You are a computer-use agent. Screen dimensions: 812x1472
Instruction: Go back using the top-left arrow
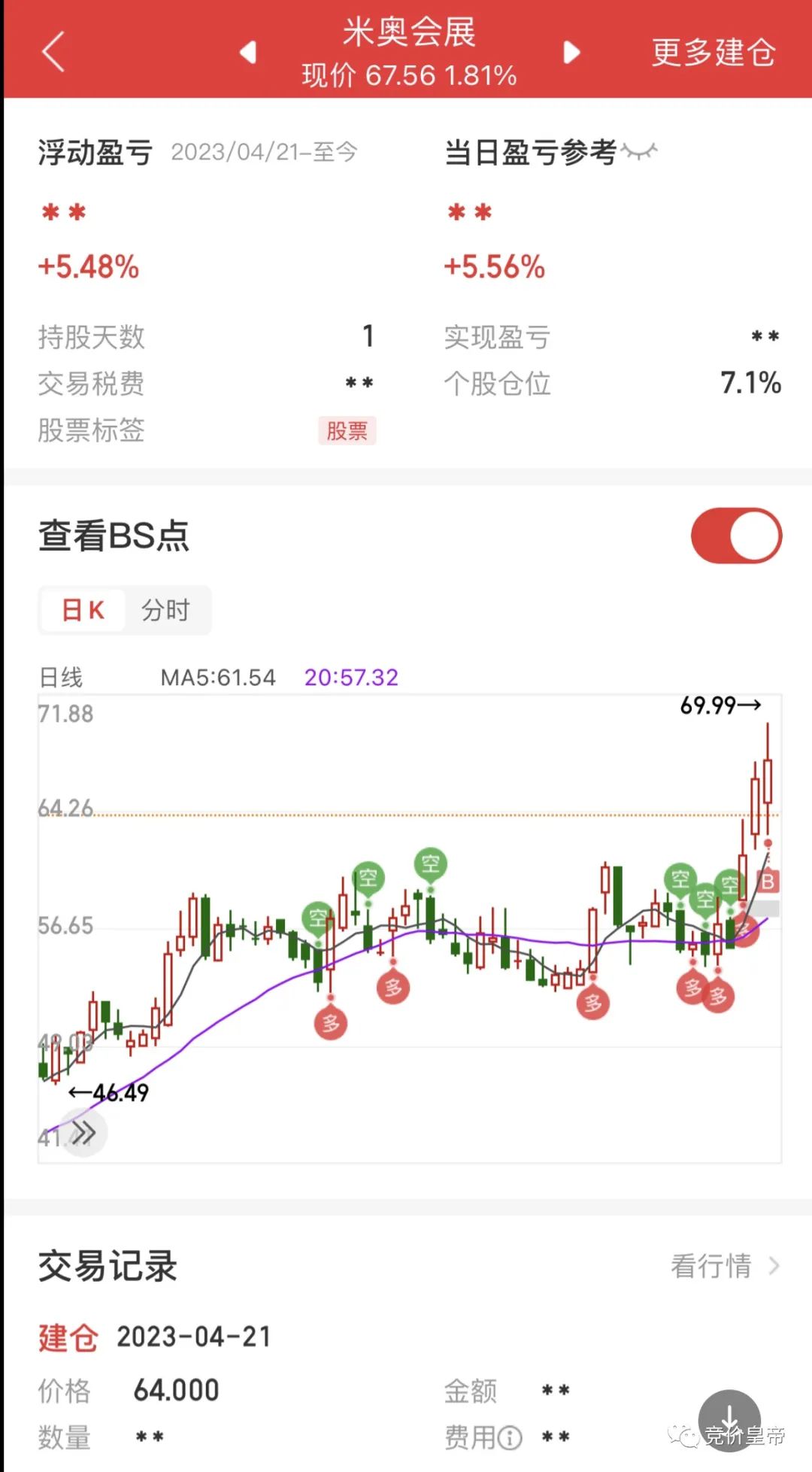coord(53,52)
